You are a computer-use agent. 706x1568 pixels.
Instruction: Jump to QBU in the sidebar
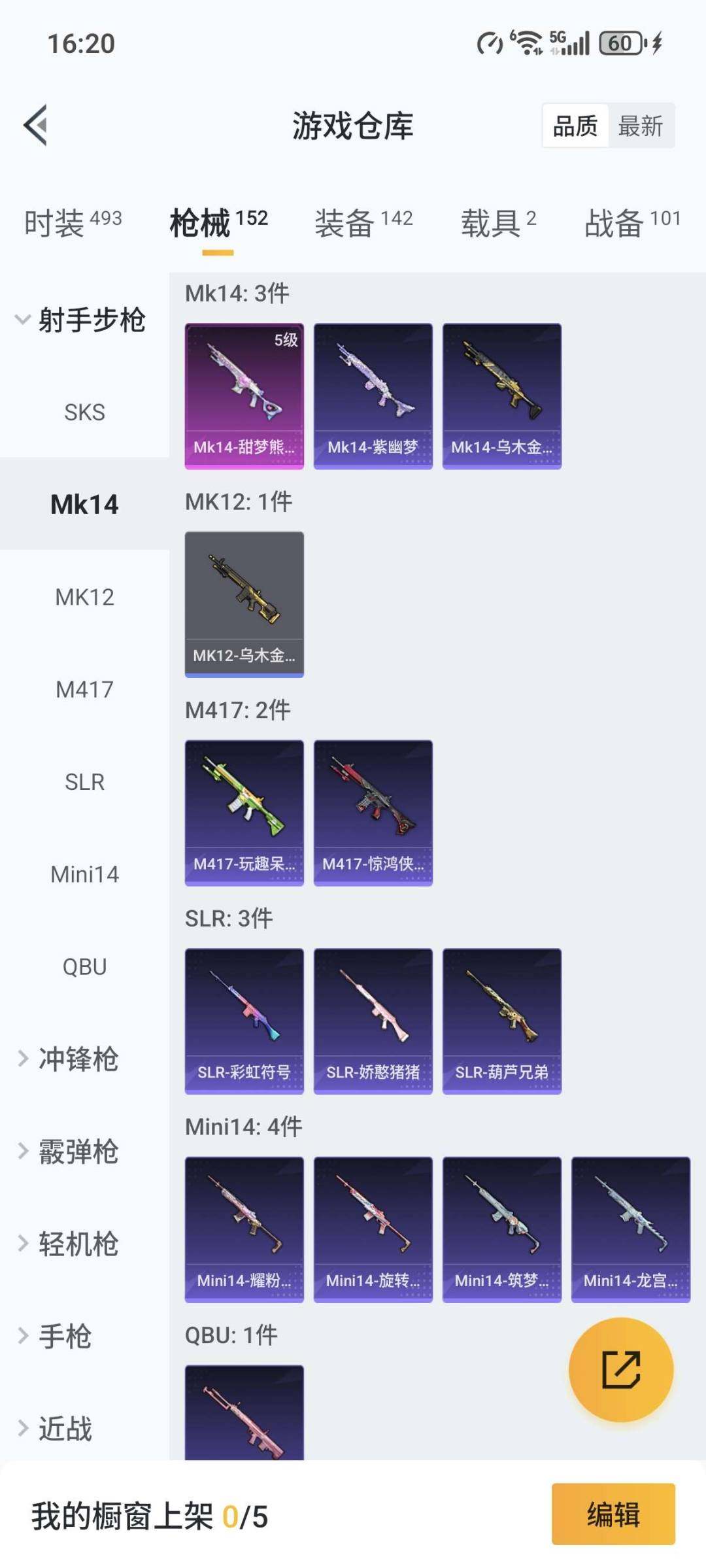click(x=84, y=966)
